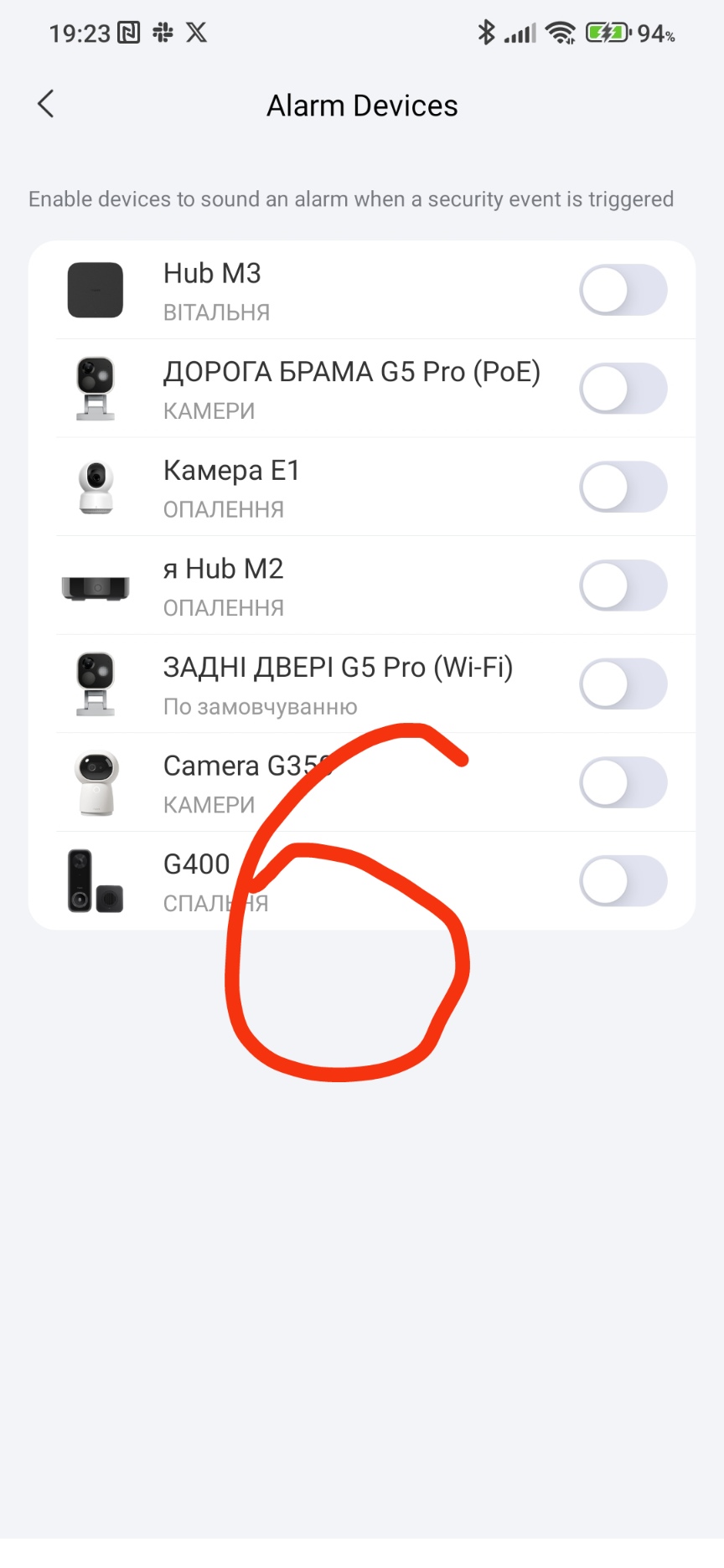Enable alarm sound on G400 doorbell
Image resolution: width=724 pixels, height=1568 pixels.
click(x=623, y=880)
